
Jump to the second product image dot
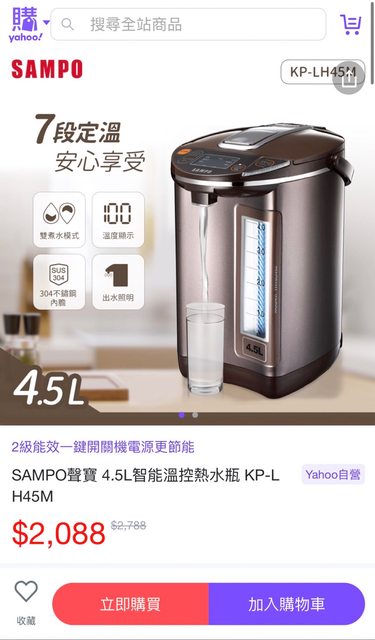tap(195, 415)
